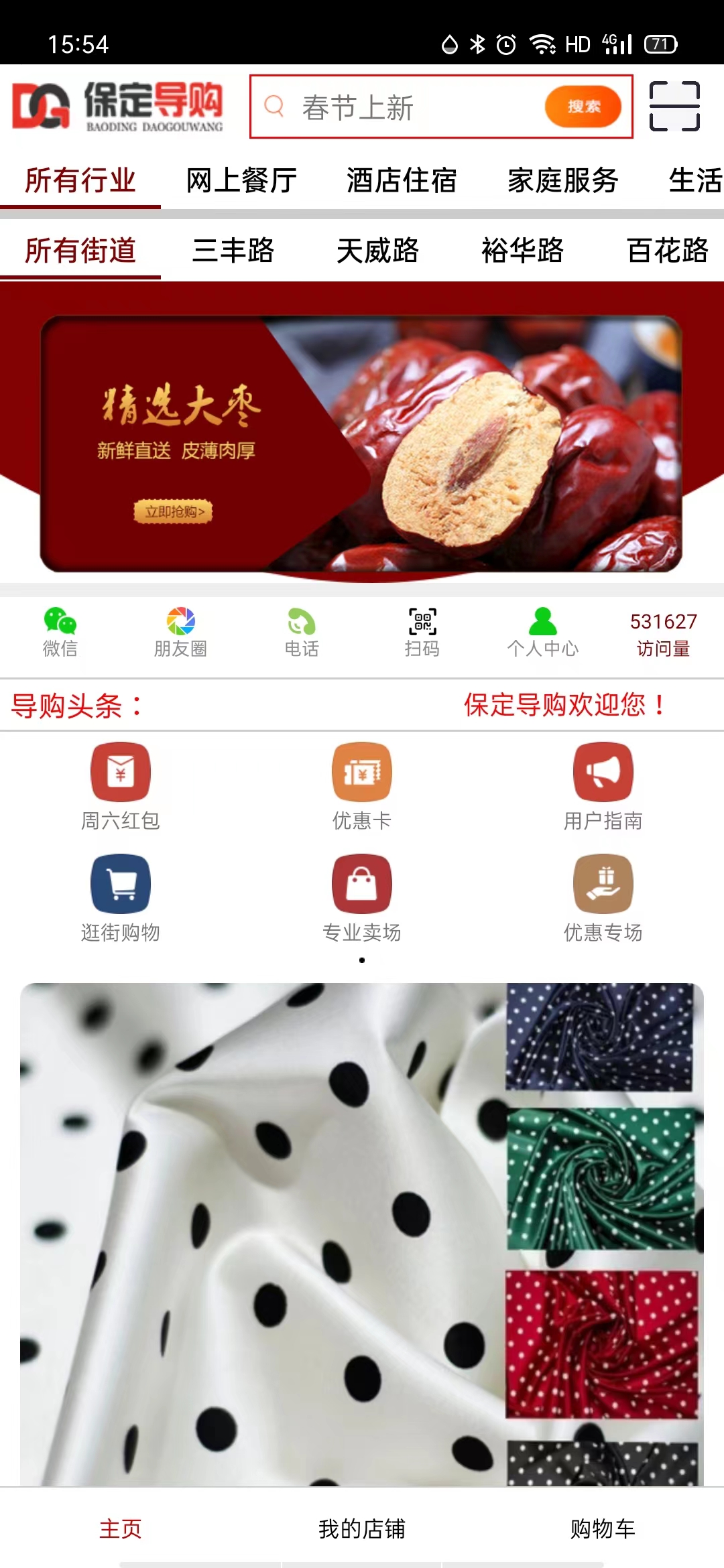
Task: Tap the scan frame icon beside search
Action: click(674, 106)
